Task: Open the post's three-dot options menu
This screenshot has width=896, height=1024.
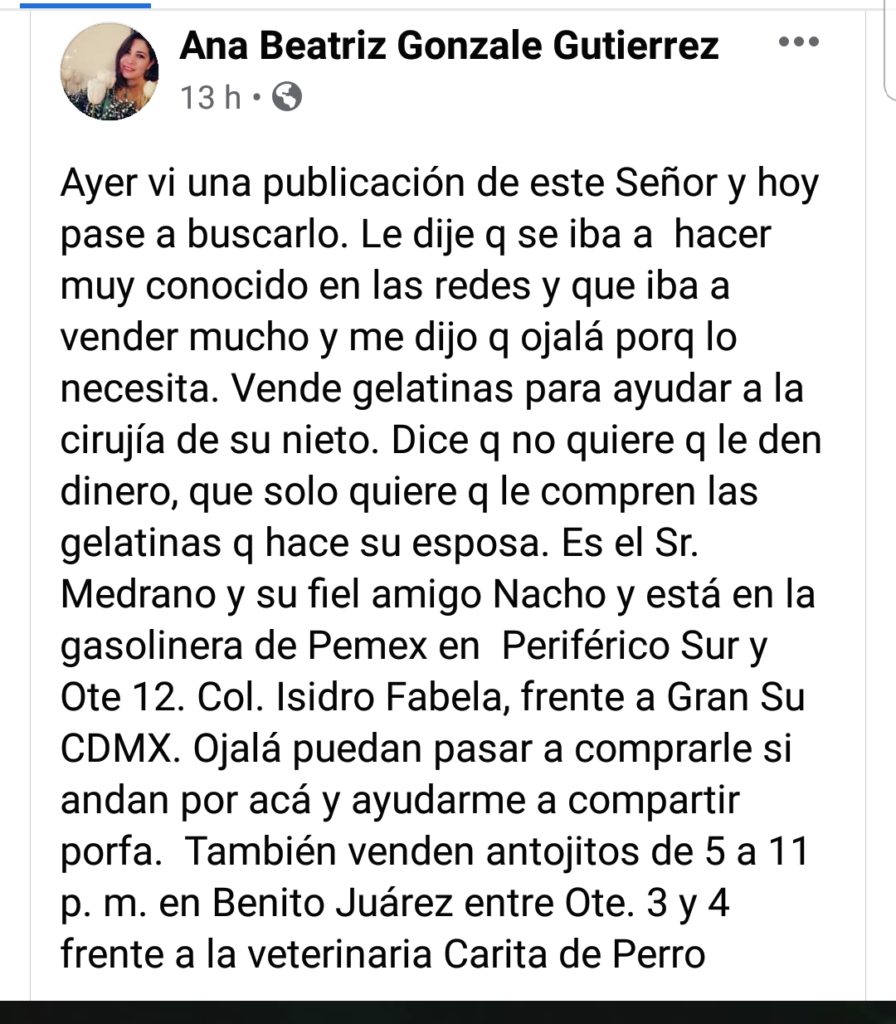Action: coord(798,43)
